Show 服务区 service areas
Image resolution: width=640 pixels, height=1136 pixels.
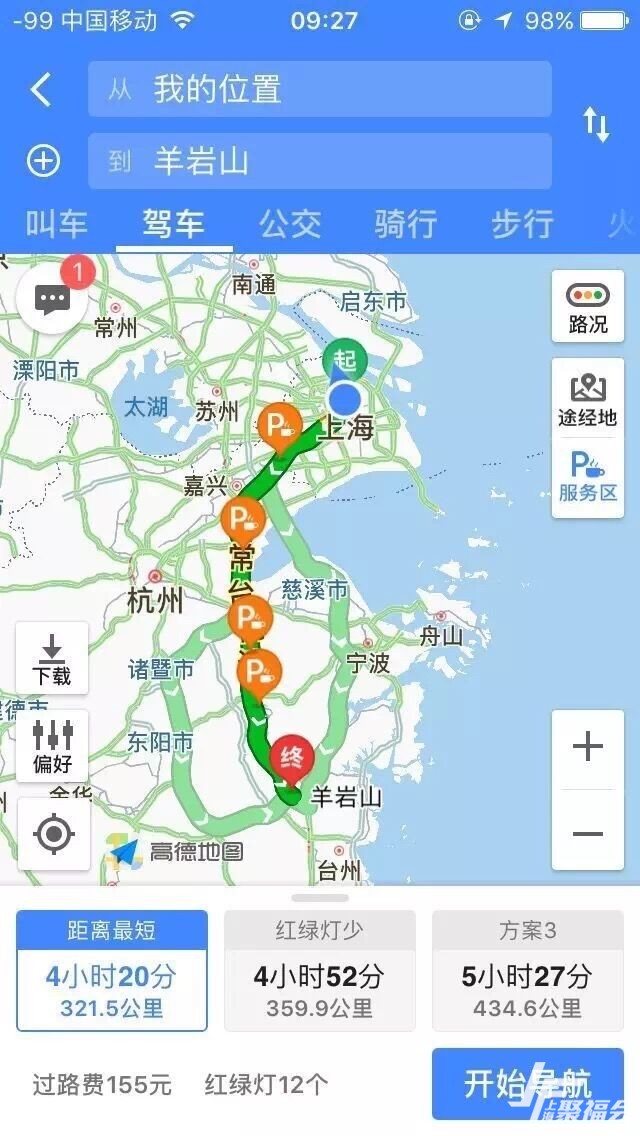[x=588, y=477]
